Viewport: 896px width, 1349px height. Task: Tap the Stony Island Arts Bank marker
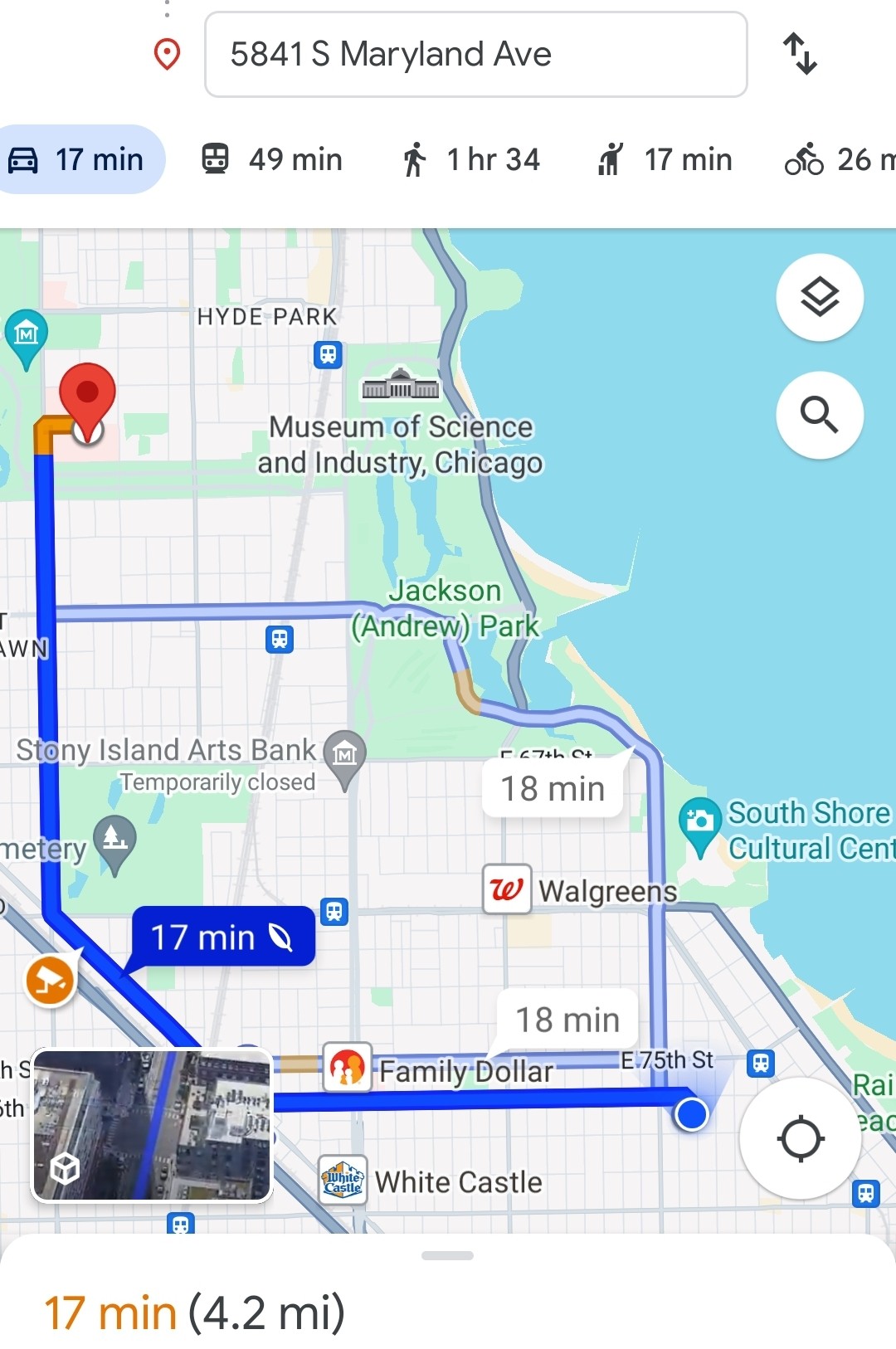pos(344,754)
